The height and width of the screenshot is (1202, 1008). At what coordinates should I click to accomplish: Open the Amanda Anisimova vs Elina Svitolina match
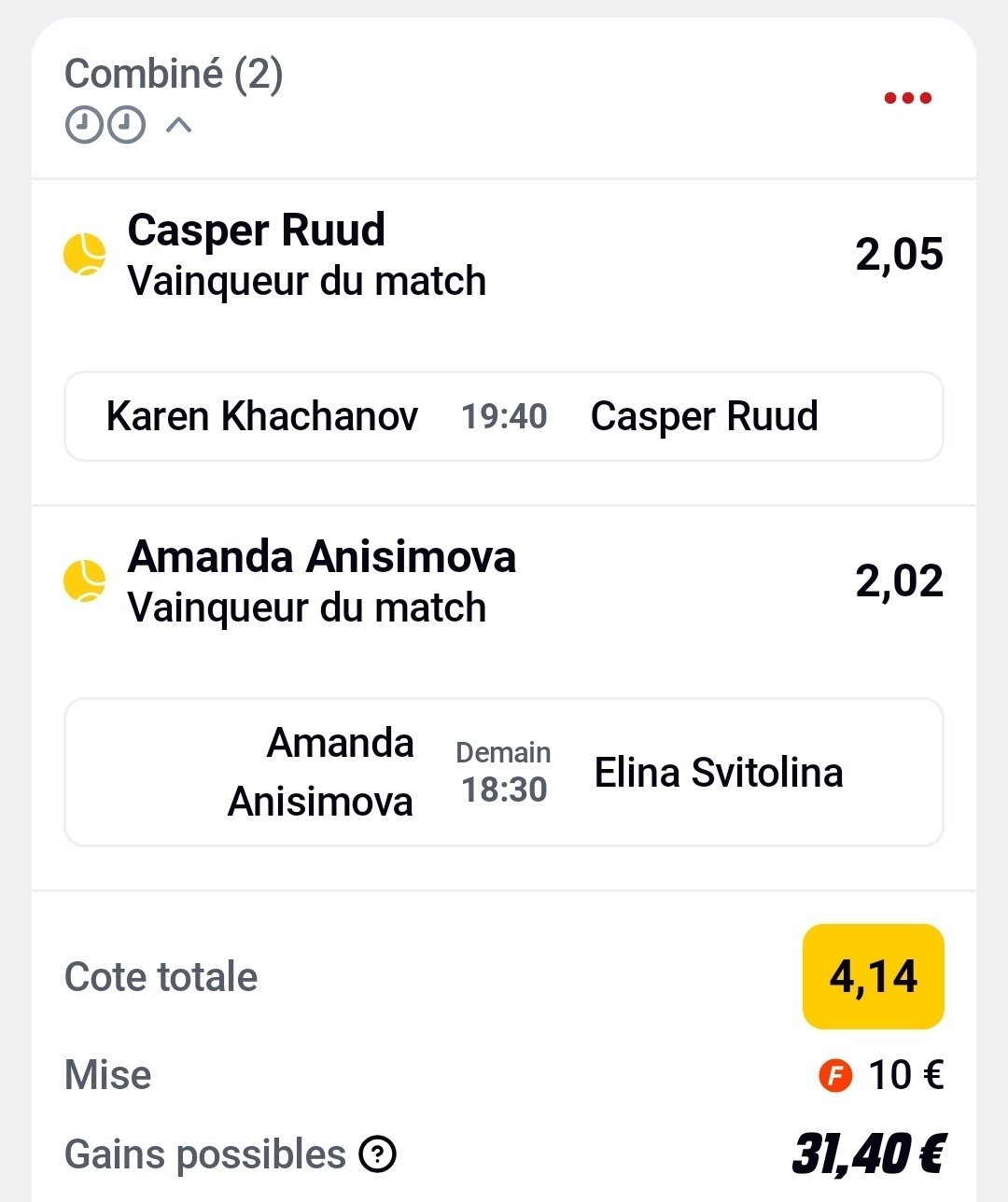(503, 773)
